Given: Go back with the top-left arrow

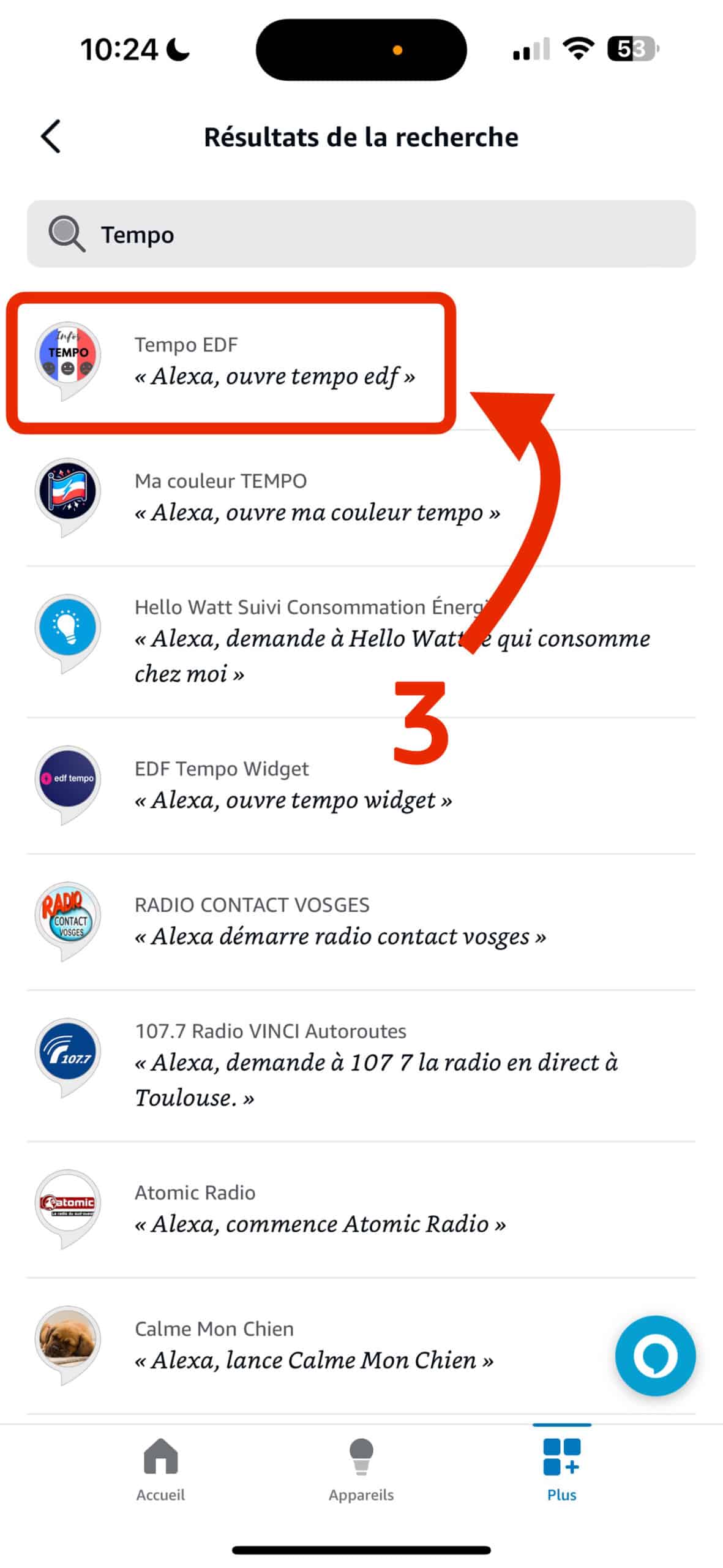Looking at the screenshot, I should [51, 136].
